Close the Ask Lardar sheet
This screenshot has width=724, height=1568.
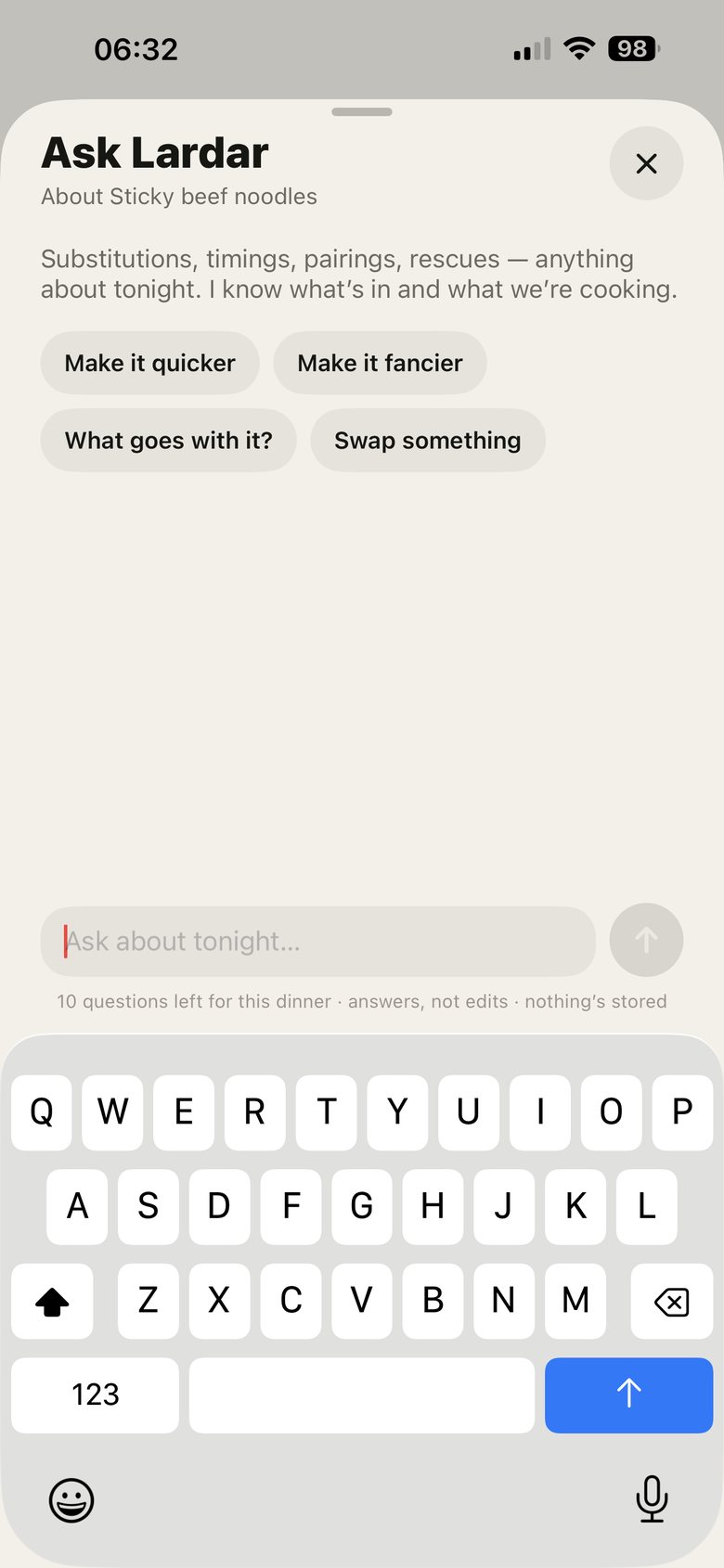coord(646,163)
